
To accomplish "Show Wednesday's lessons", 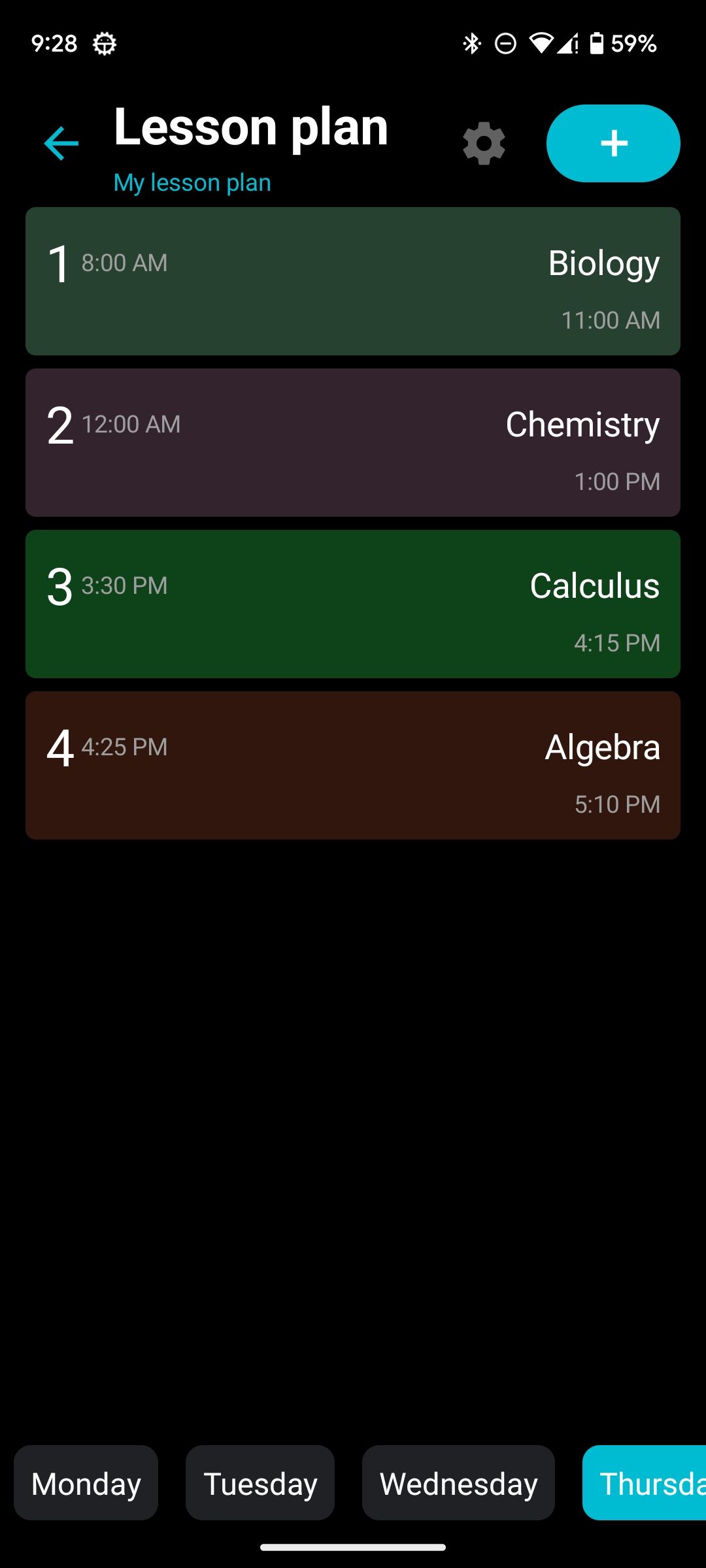I will click(458, 1483).
